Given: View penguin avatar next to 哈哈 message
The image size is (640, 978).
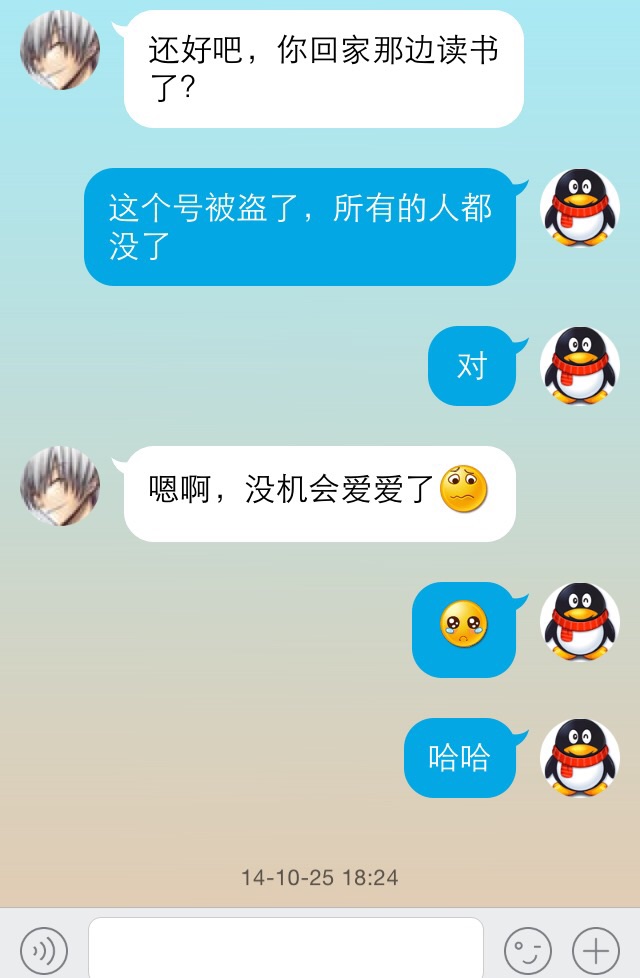Looking at the screenshot, I should coord(580,758).
